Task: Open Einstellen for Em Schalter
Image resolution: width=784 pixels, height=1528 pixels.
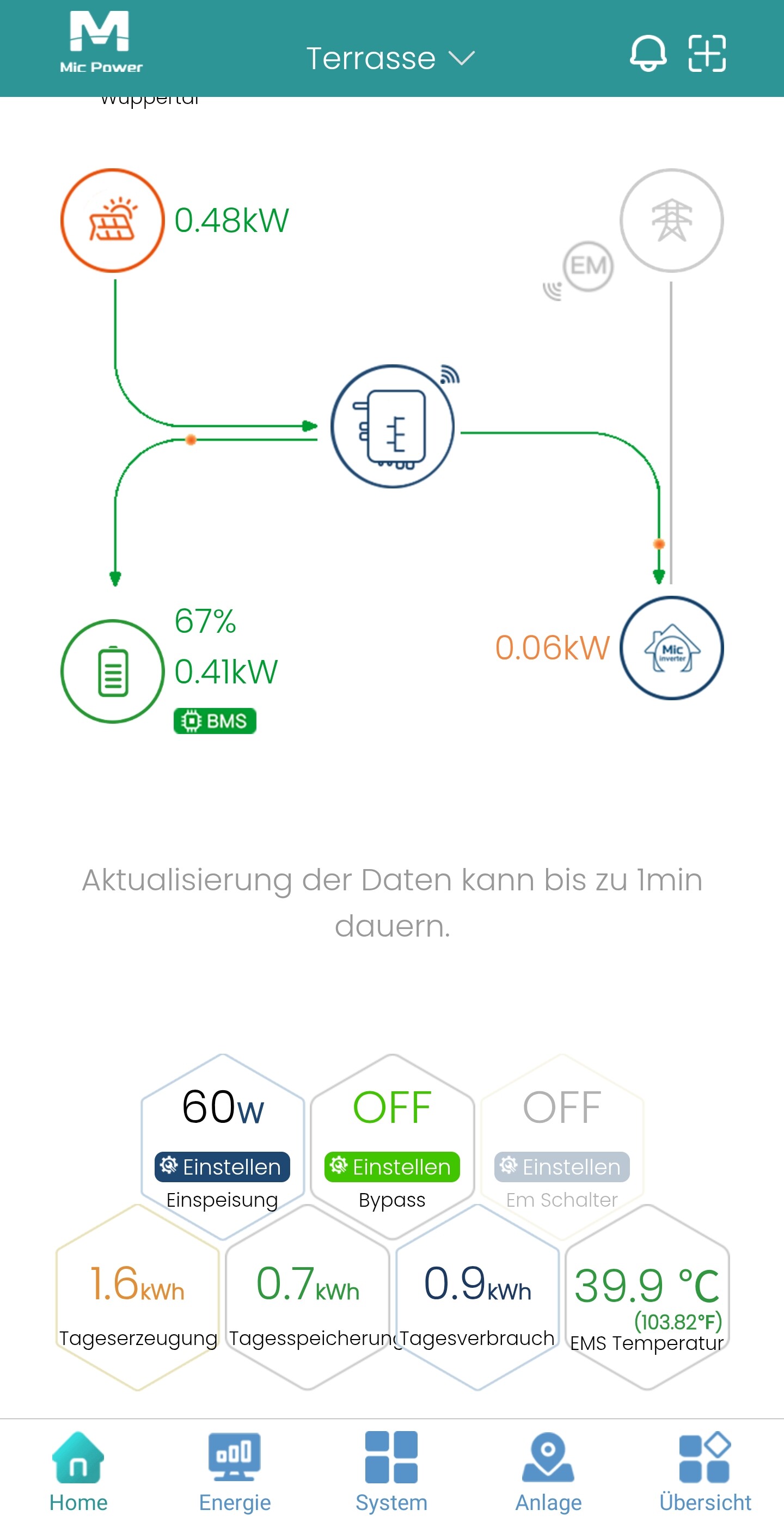Action: click(x=562, y=1166)
